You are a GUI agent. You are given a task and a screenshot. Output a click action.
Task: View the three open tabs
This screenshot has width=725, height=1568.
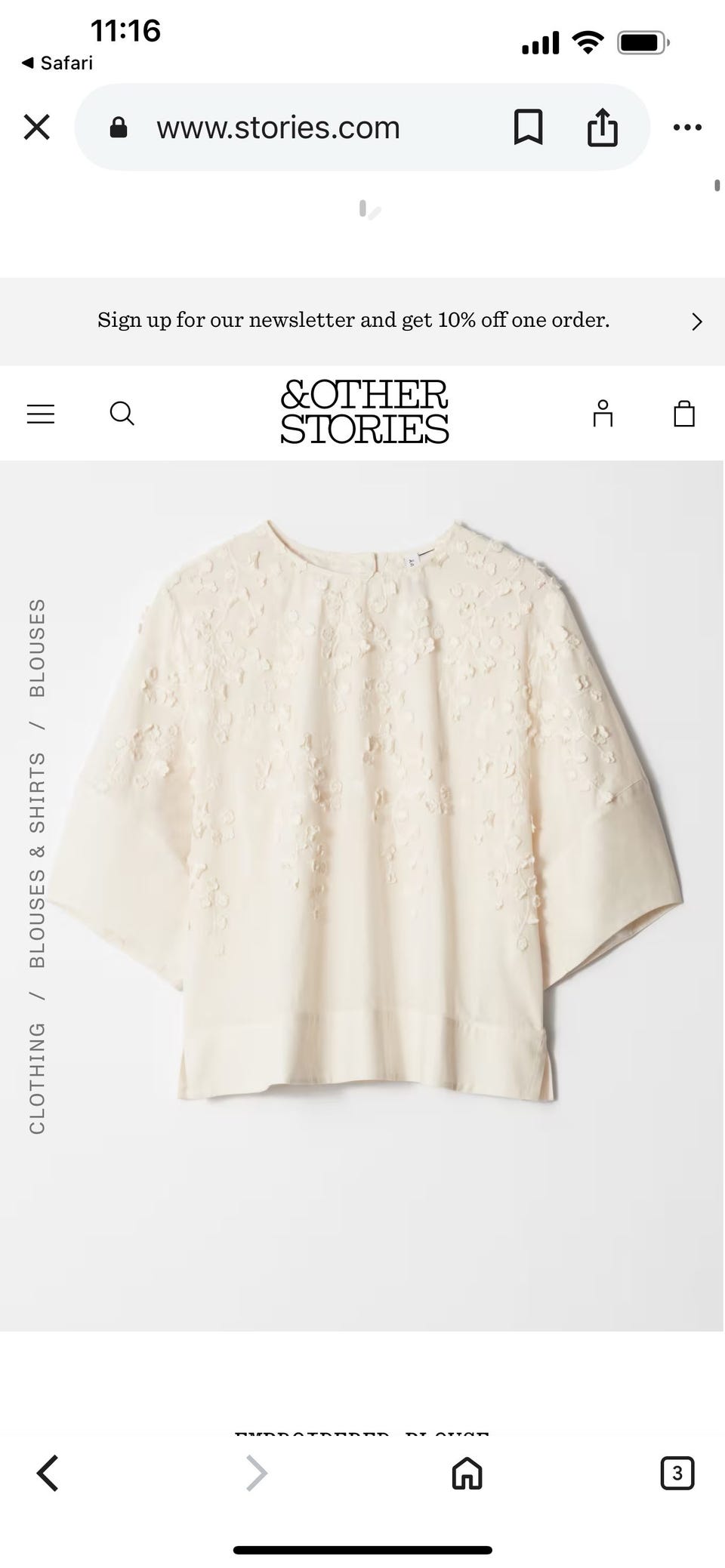click(x=677, y=1473)
